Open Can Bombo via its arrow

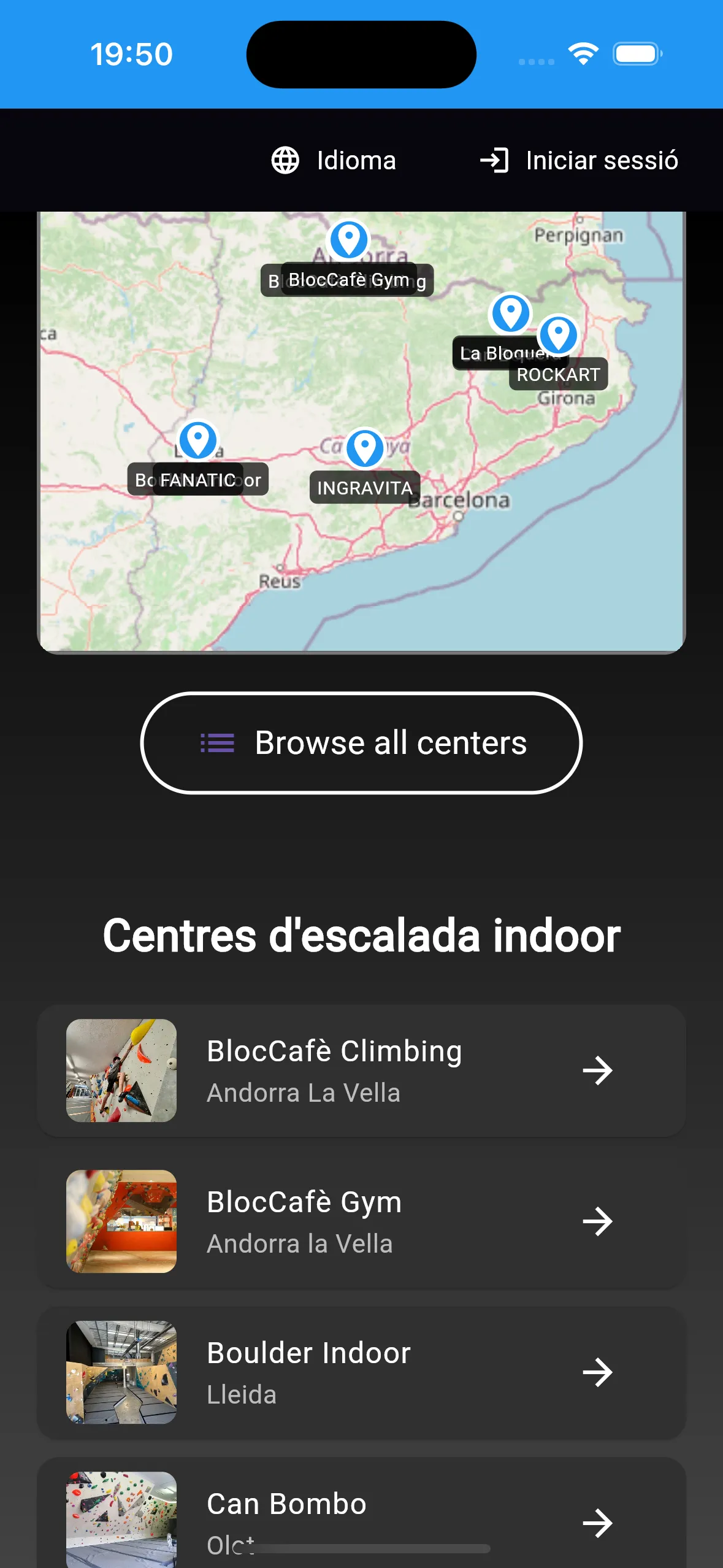tap(598, 1523)
